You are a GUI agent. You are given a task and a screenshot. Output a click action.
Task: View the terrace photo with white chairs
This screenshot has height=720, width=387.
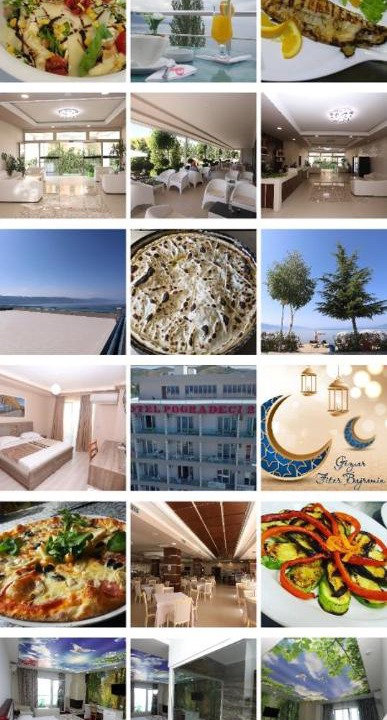coord(193,155)
